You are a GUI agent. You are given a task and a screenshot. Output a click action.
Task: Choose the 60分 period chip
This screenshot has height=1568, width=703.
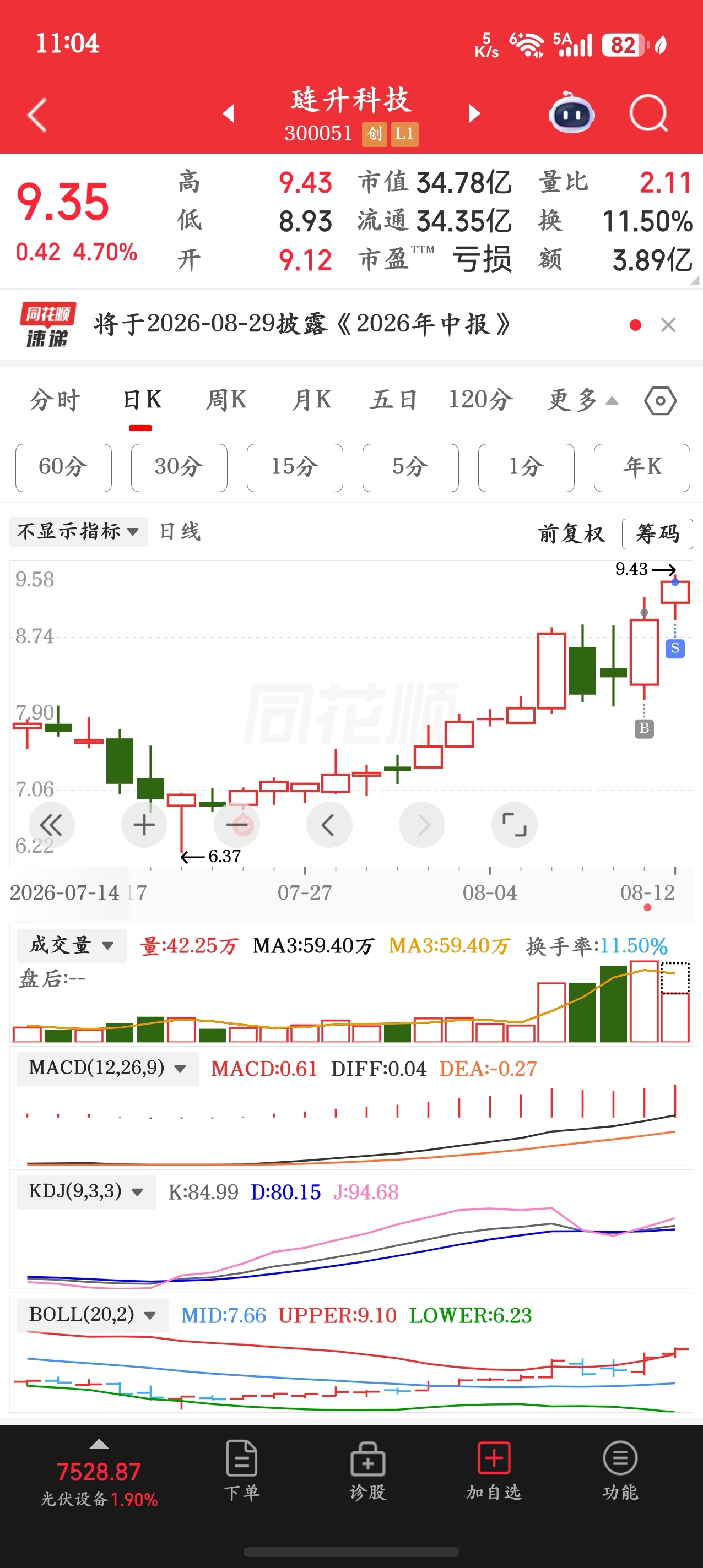(x=63, y=467)
